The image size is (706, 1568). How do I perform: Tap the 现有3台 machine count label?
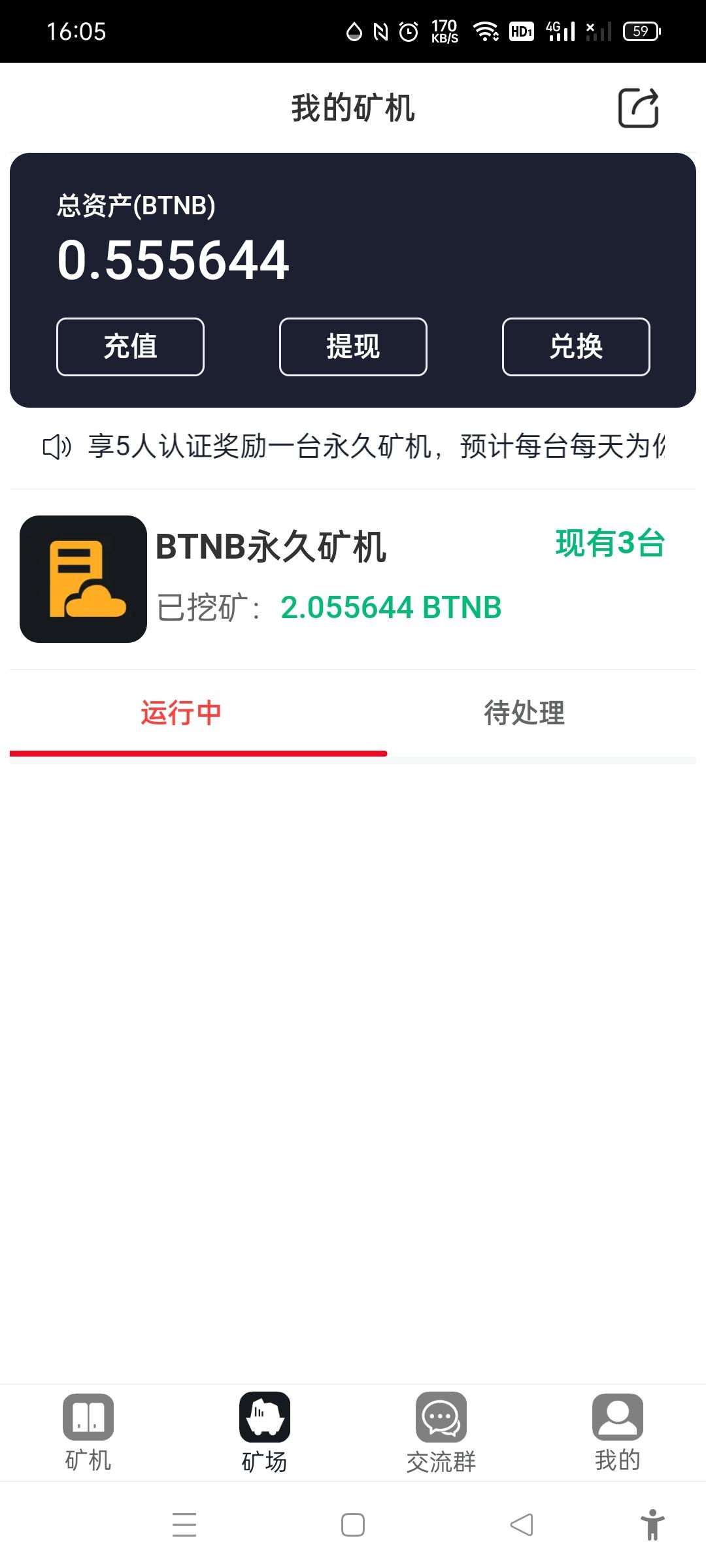609,544
